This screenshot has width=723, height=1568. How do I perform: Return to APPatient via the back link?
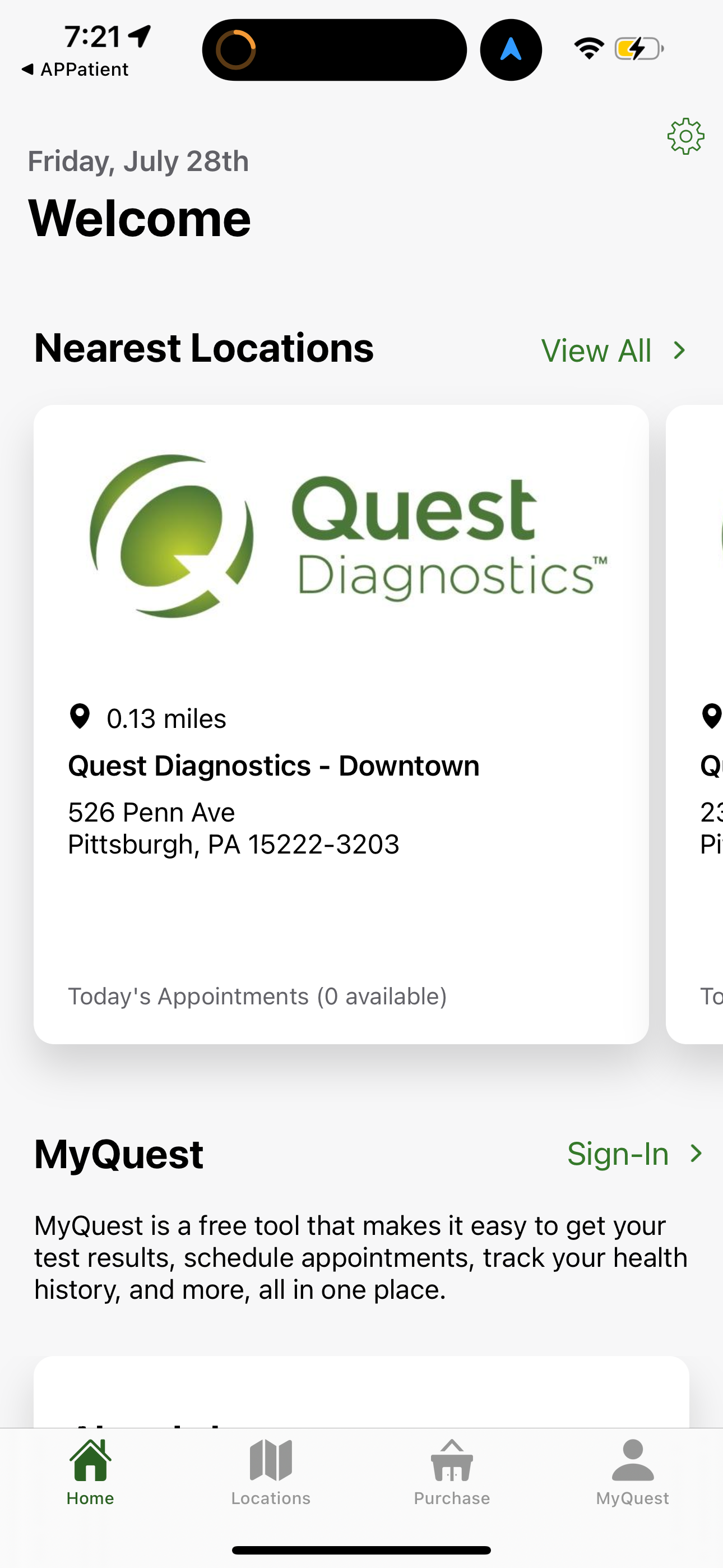[73, 69]
